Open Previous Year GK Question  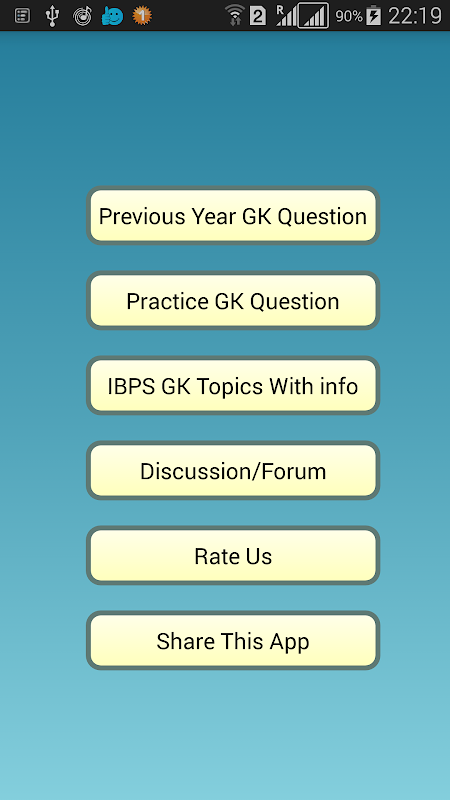(233, 215)
